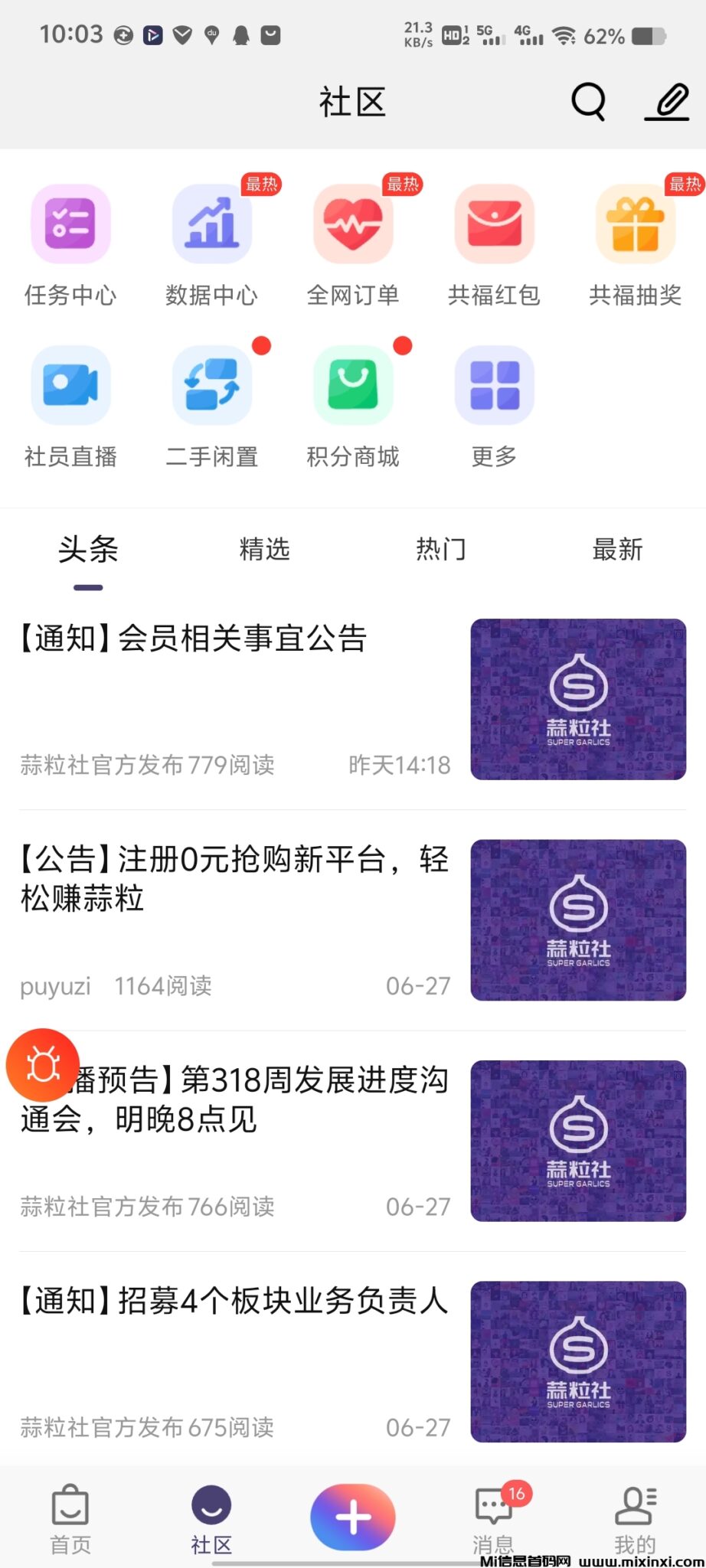Switch to the 最新 tab
This screenshot has width=706, height=1568.
coord(618,549)
